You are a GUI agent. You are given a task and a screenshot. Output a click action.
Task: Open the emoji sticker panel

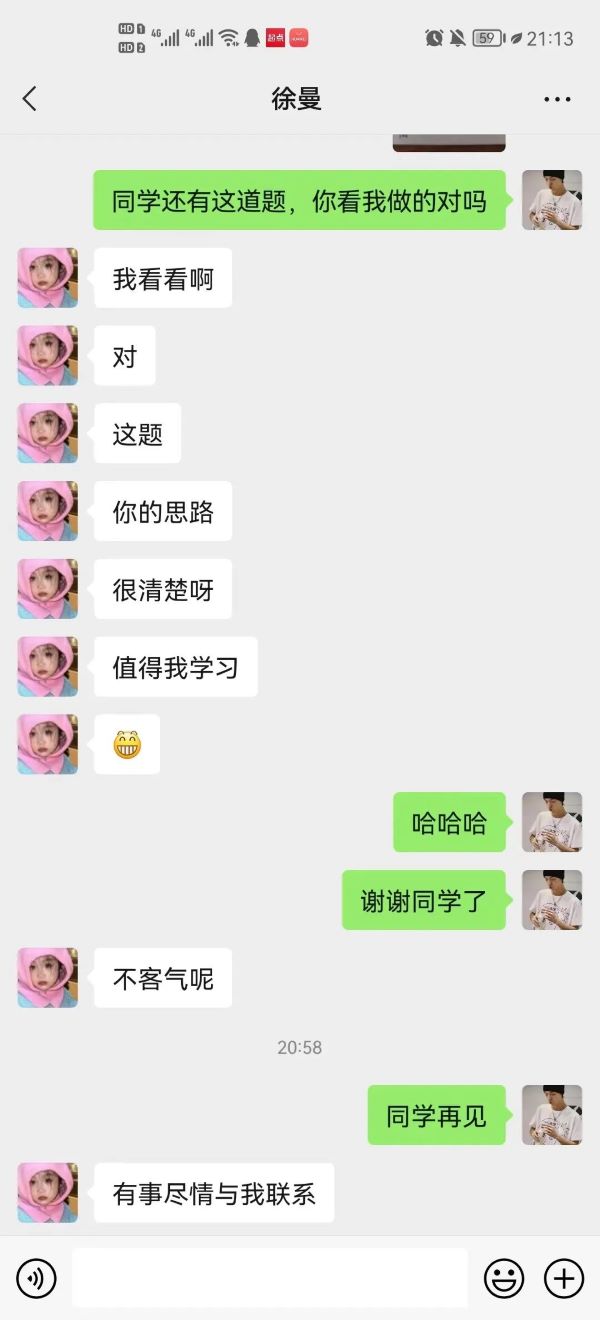tap(504, 1278)
